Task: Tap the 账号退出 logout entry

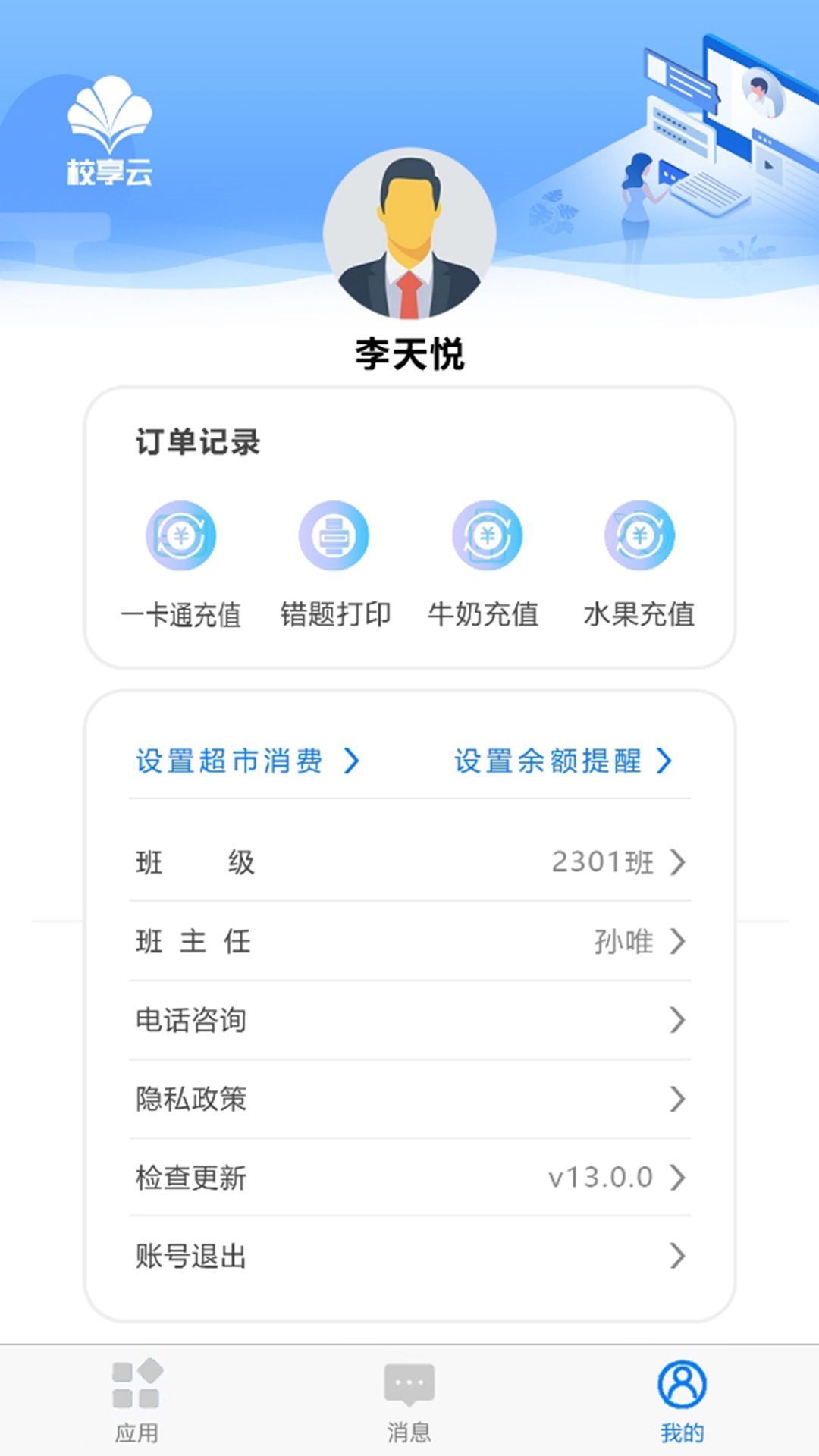Action: coord(409,1257)
